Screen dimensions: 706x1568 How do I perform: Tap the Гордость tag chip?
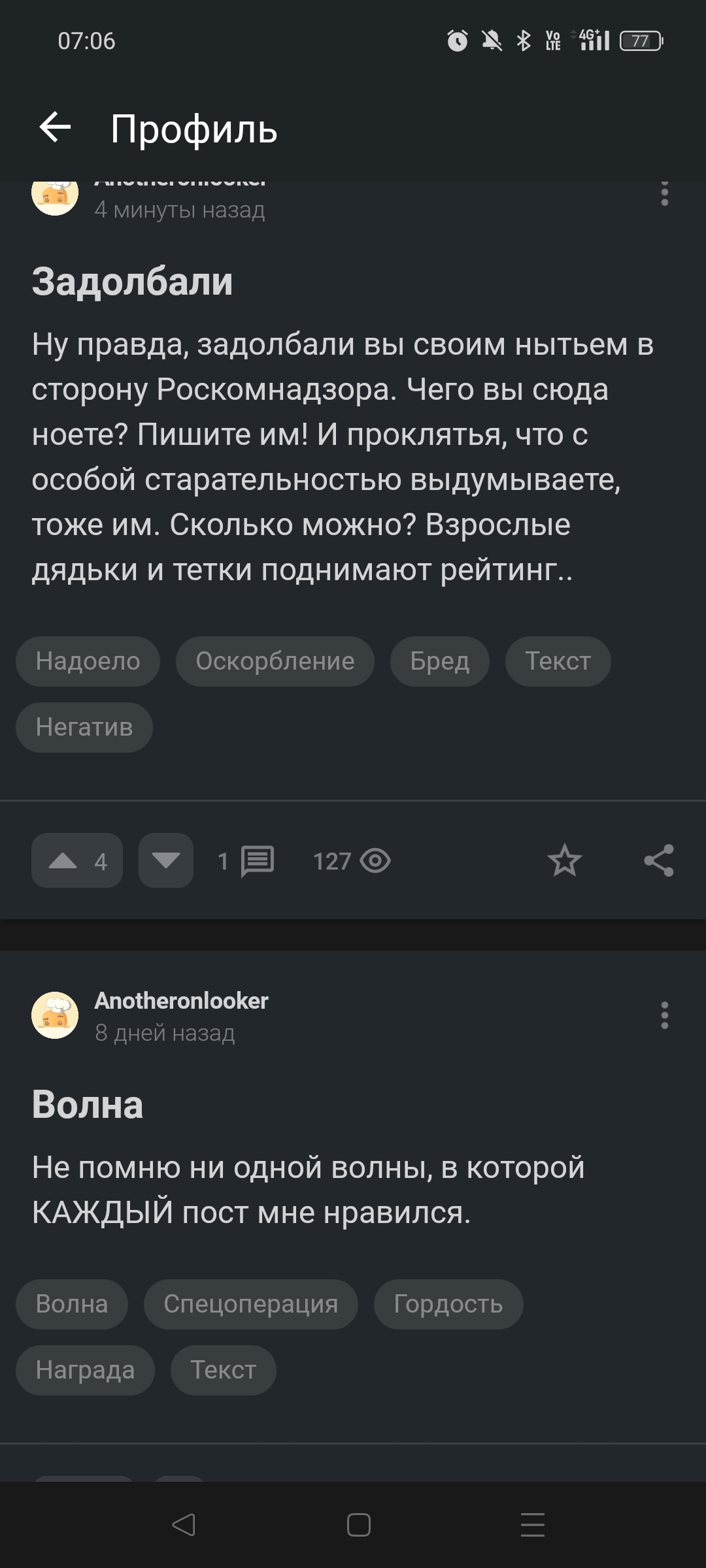(x=448, y=1304)
